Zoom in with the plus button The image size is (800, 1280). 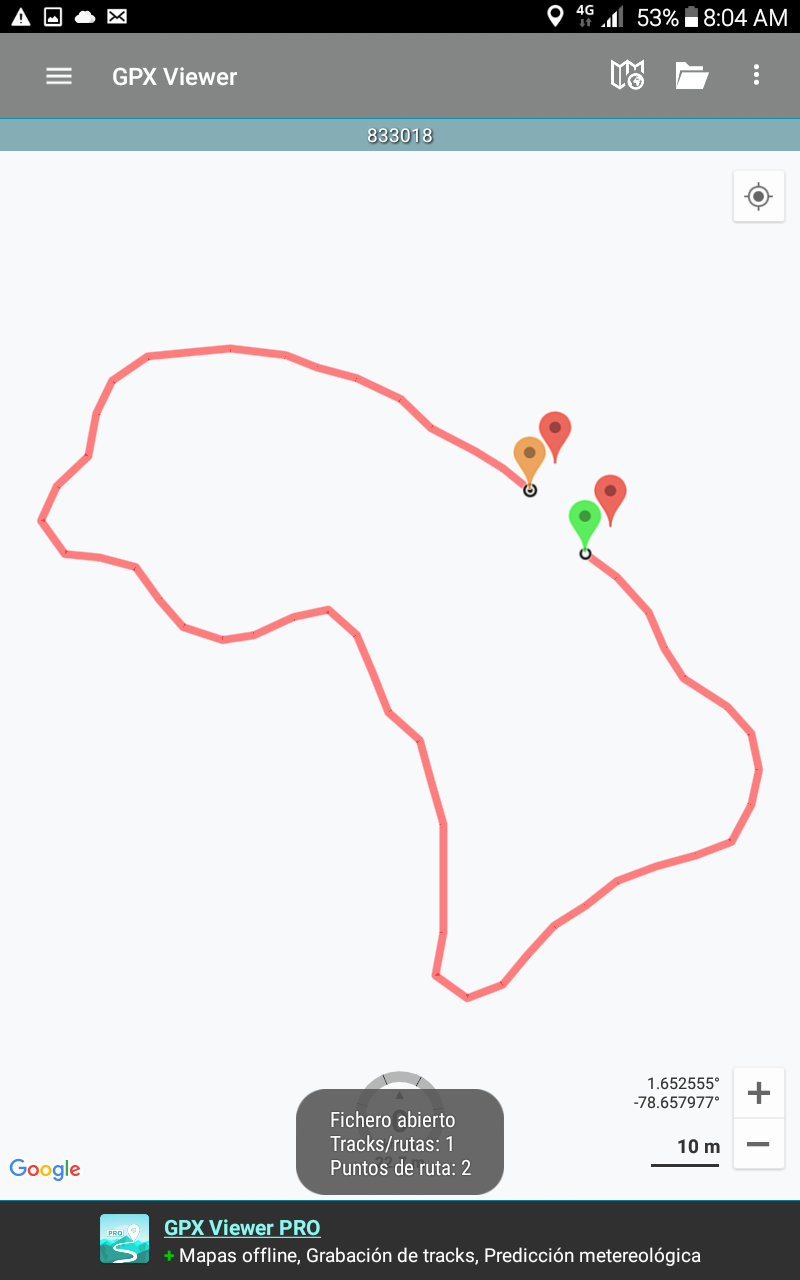758,1093
